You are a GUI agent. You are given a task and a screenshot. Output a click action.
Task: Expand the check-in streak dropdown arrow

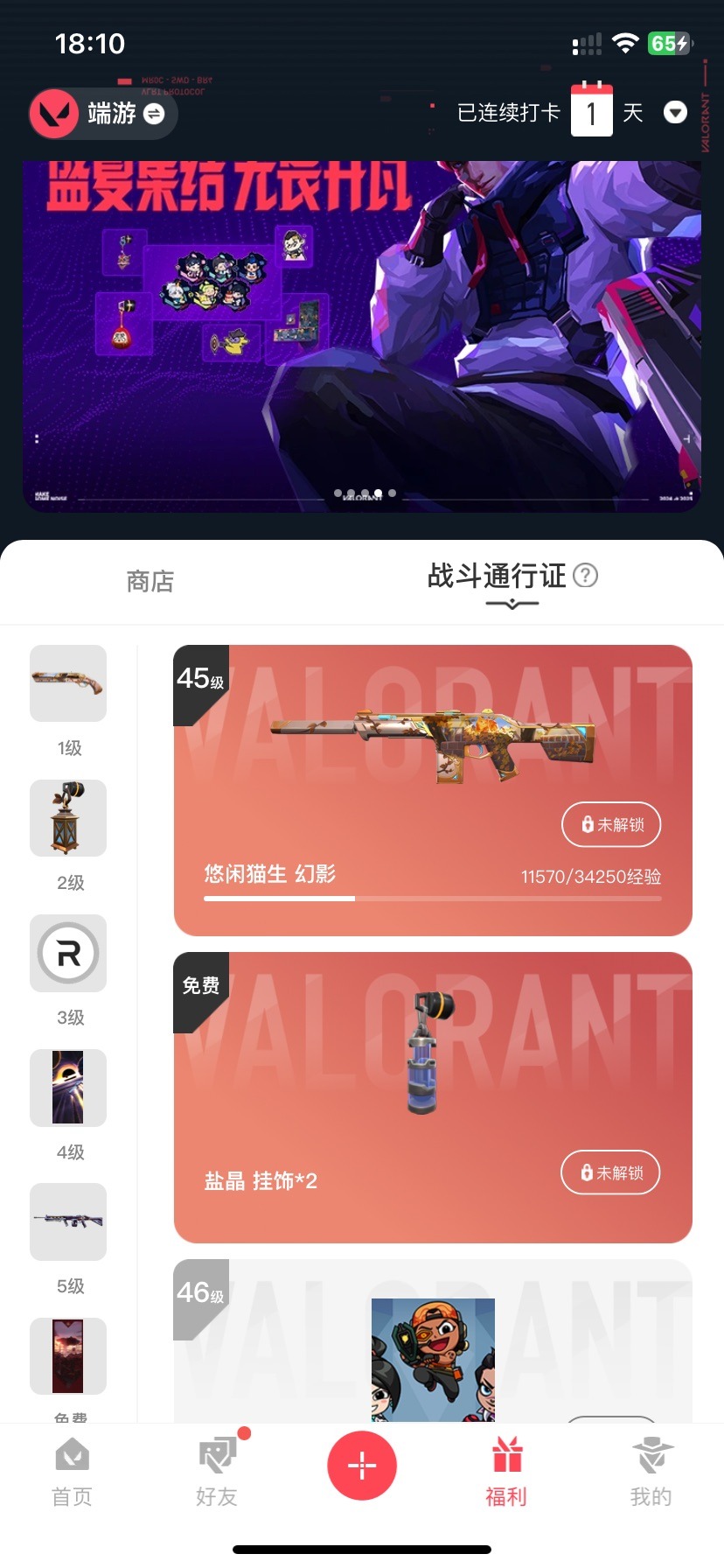(675, 113)
